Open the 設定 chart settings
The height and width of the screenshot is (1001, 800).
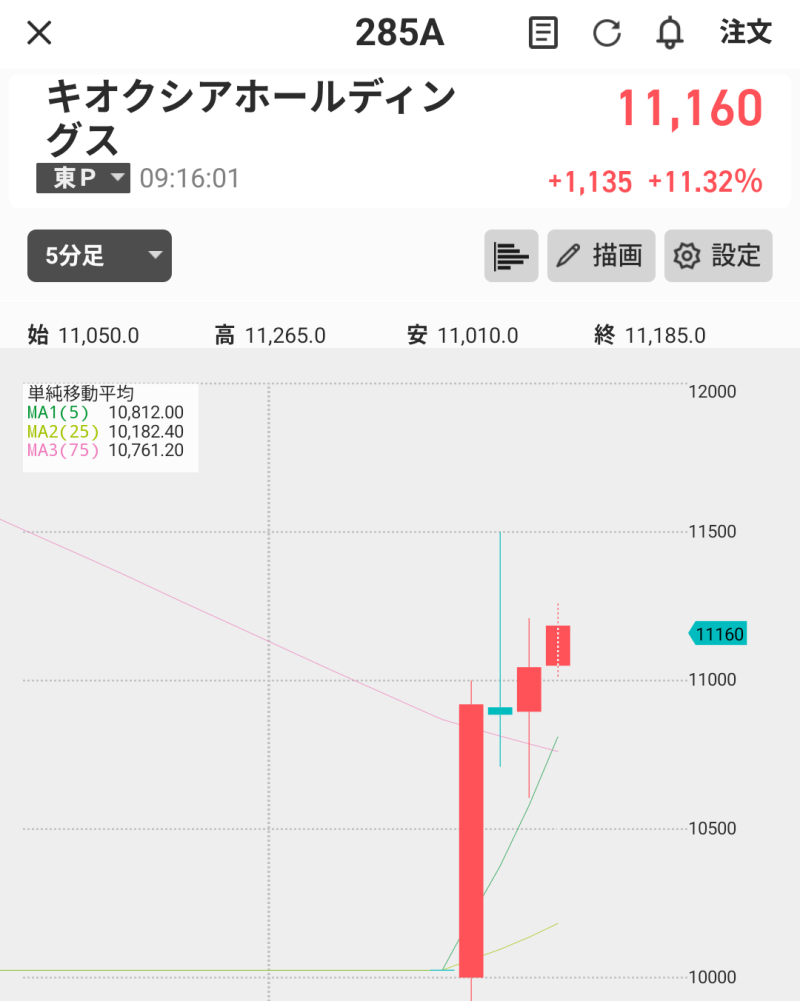718,256
